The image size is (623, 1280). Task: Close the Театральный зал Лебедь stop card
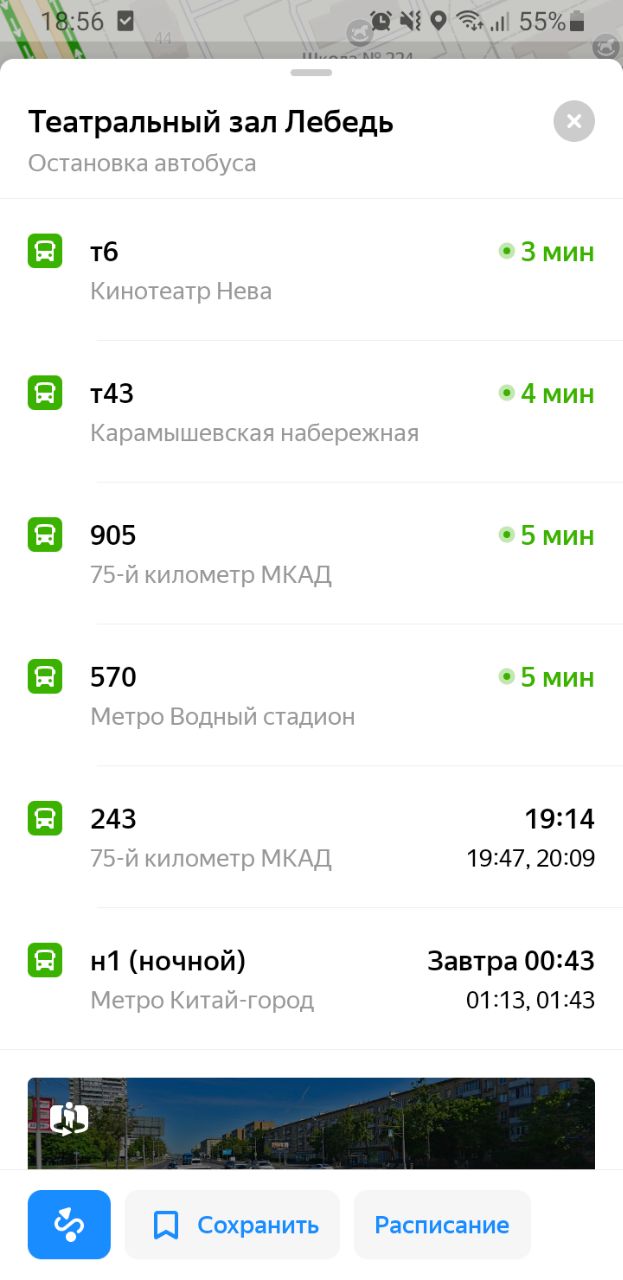coord(574,122)
